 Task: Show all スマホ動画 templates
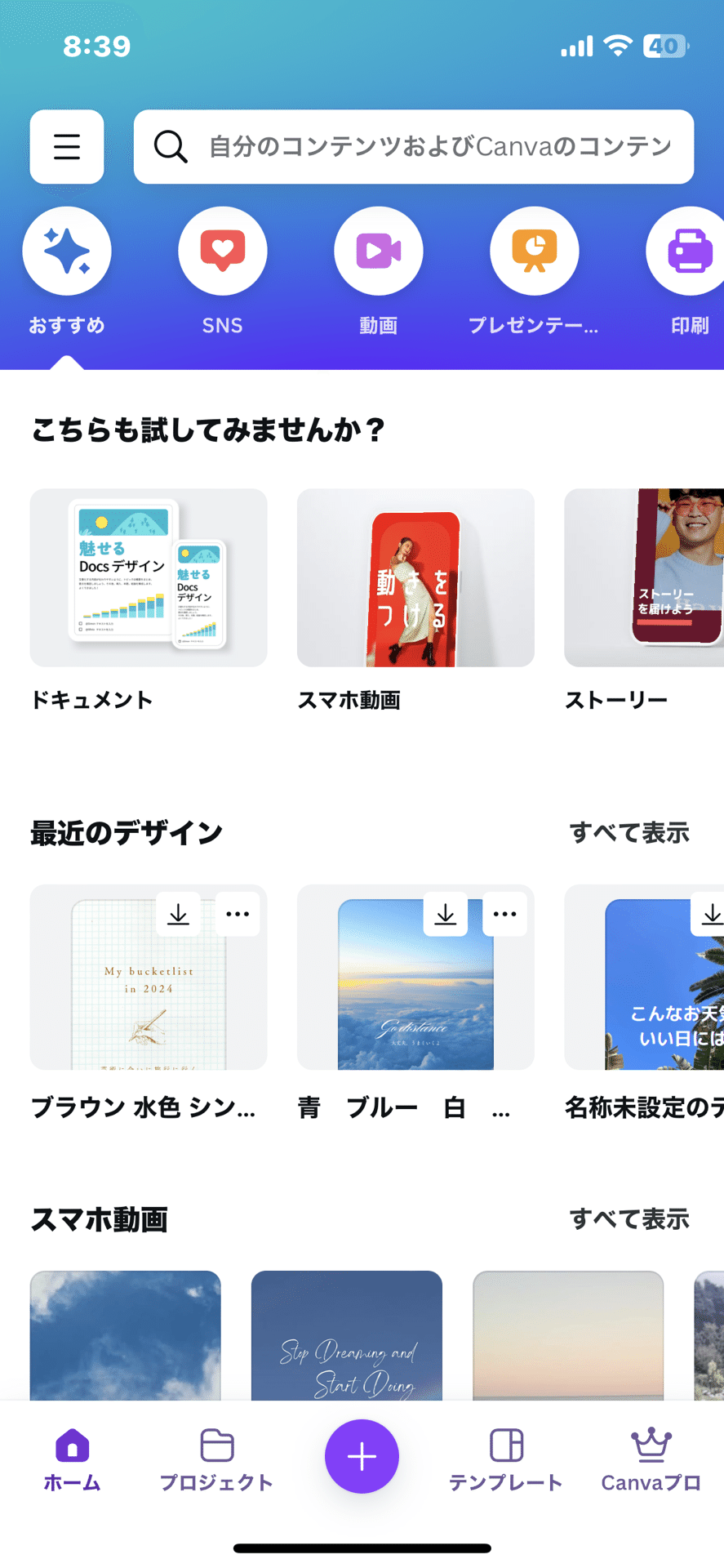click(x=629, y=1218)
